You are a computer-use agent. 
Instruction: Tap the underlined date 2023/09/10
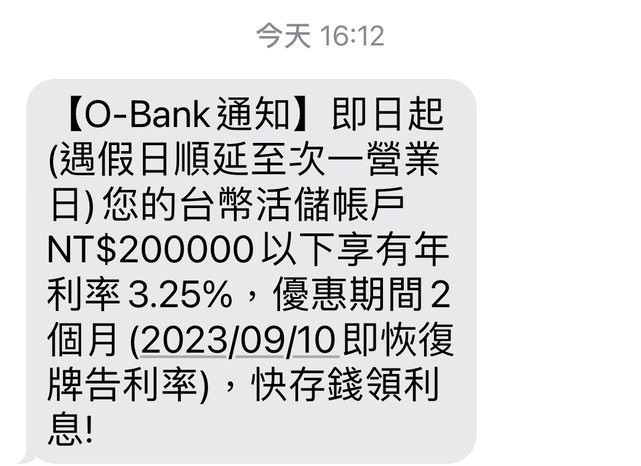click(239, 340)
